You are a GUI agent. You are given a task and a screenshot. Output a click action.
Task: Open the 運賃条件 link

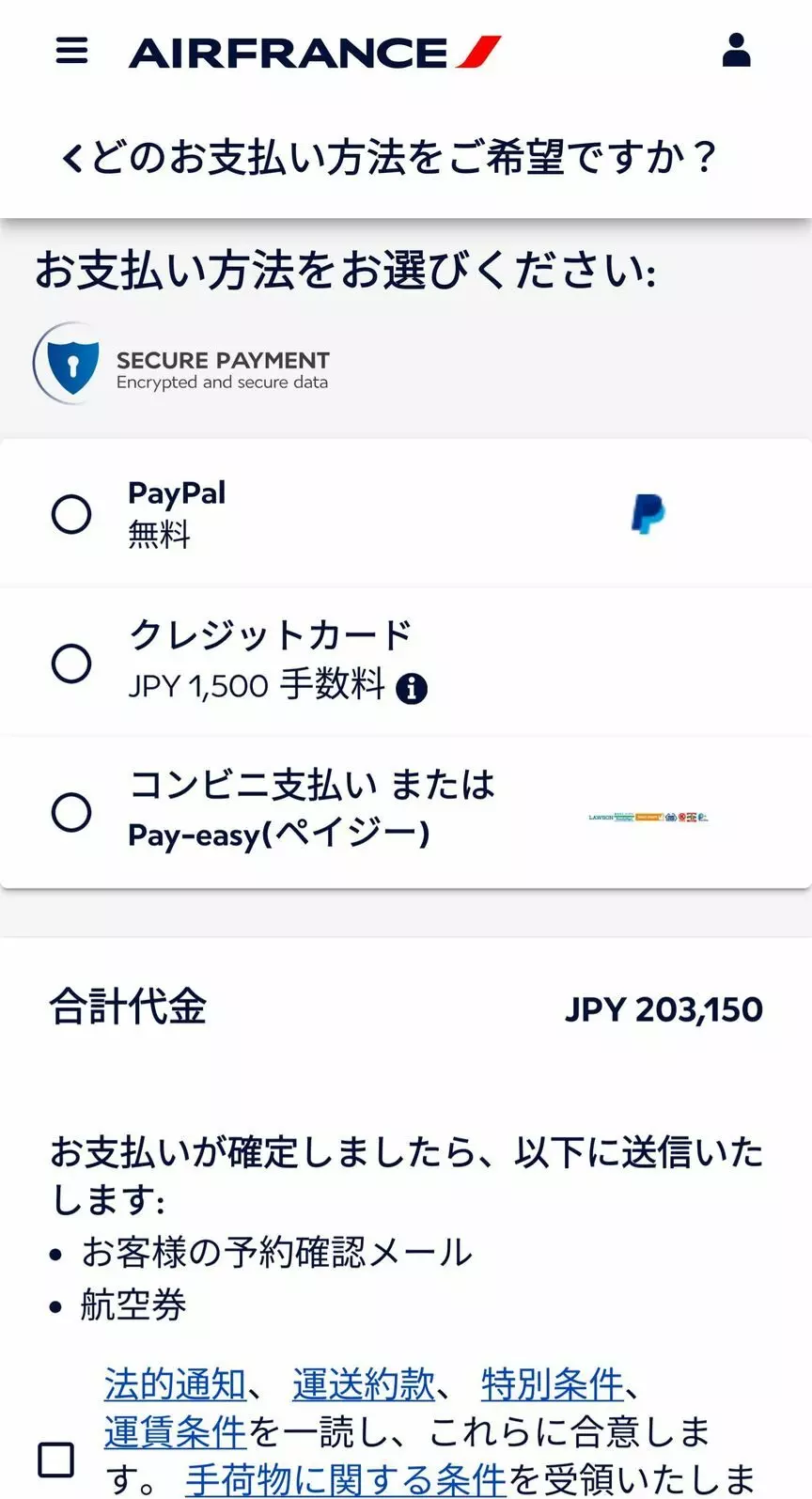coord(175,1432)
